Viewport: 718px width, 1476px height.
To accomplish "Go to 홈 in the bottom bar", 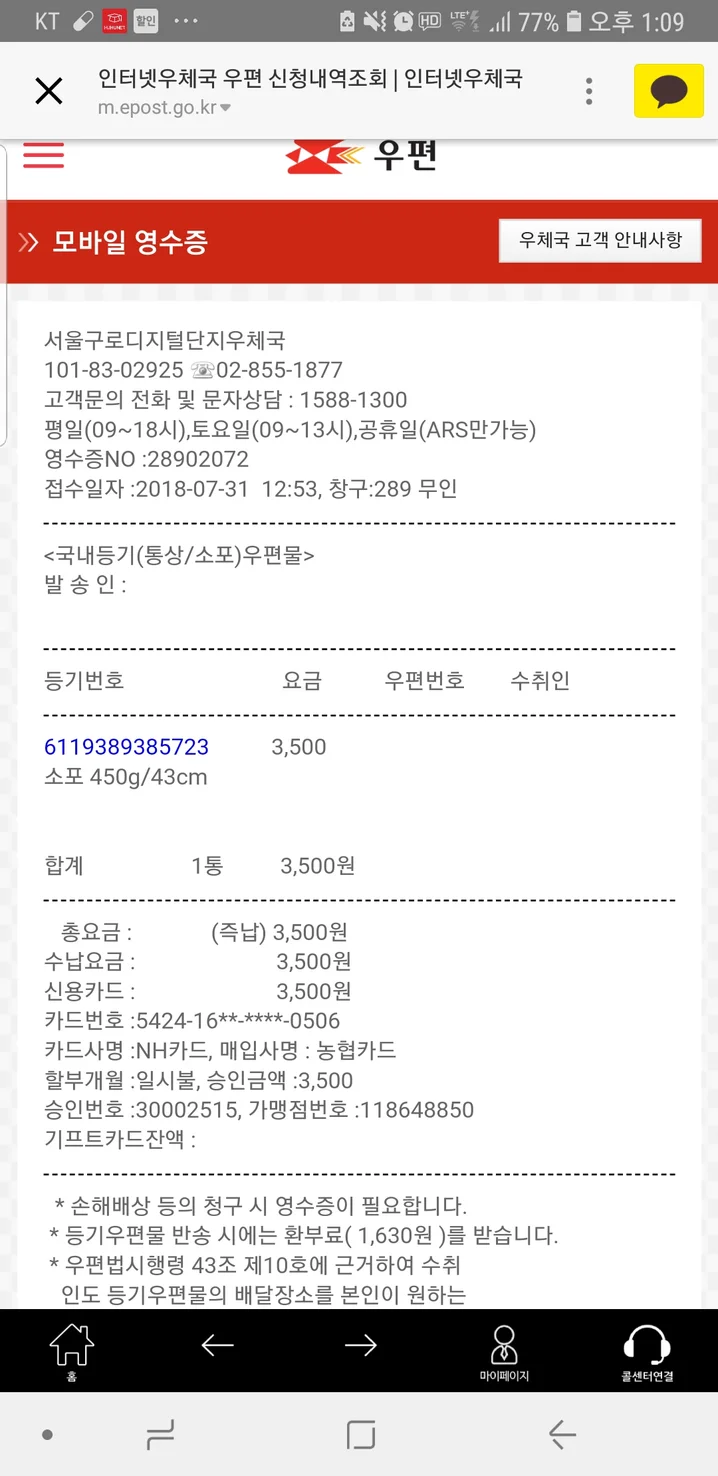I will tap(71, 1349).
